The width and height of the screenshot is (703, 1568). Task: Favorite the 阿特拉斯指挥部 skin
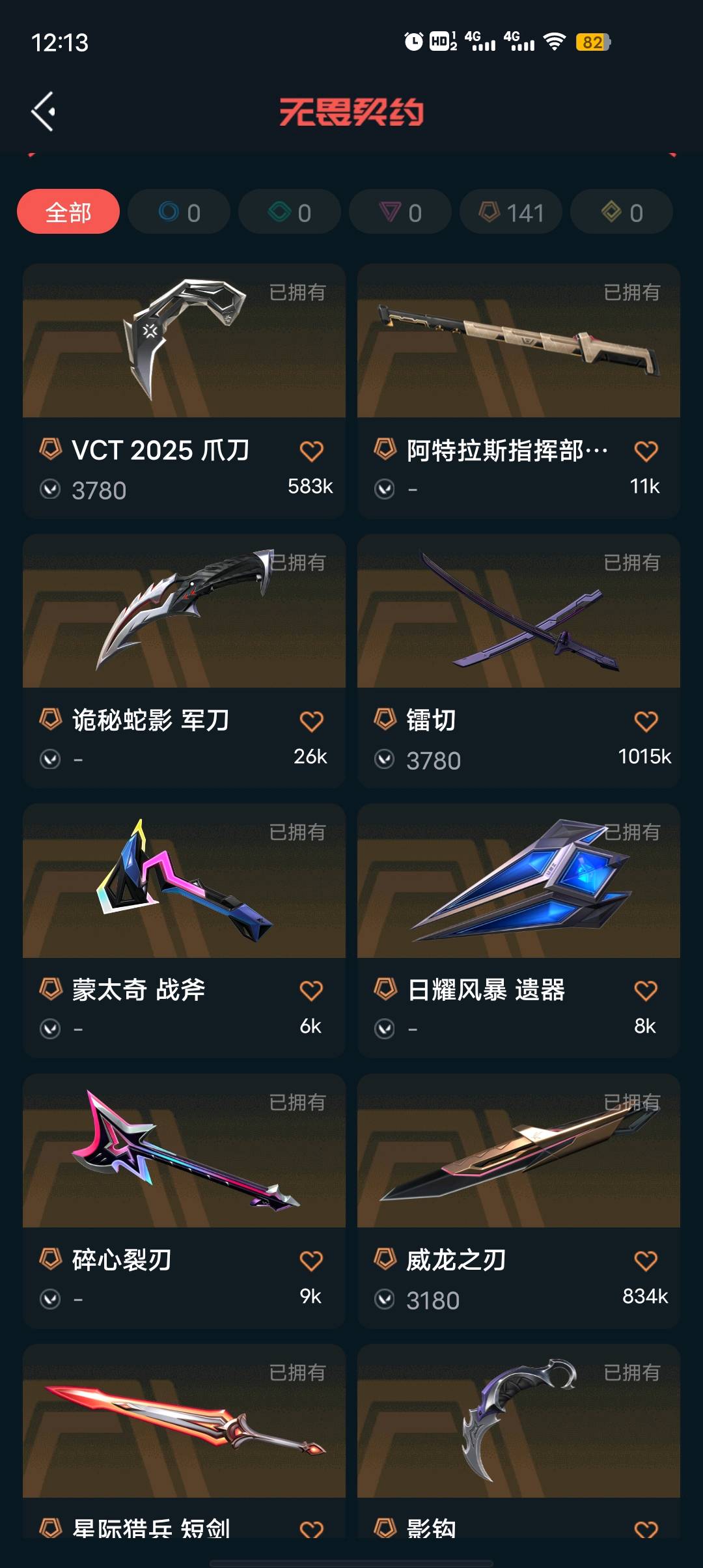[x=646, y=451]
